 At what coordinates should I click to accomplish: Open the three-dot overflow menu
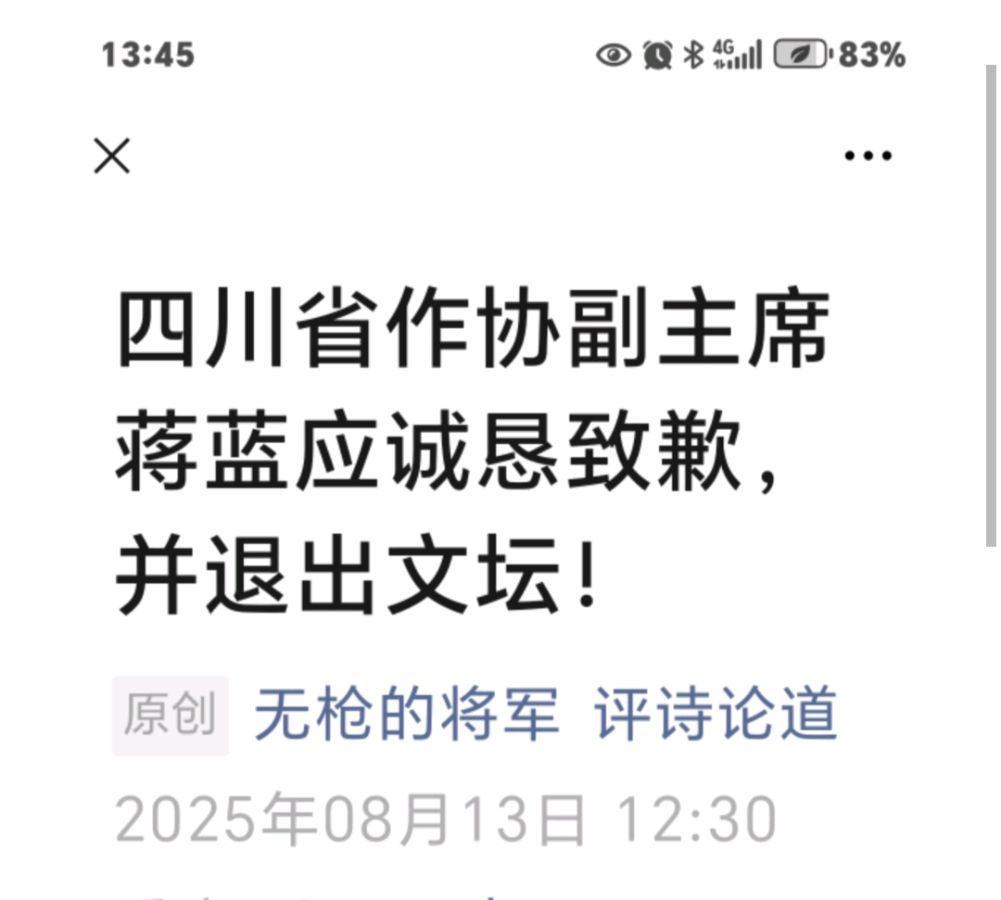point(867,156)
